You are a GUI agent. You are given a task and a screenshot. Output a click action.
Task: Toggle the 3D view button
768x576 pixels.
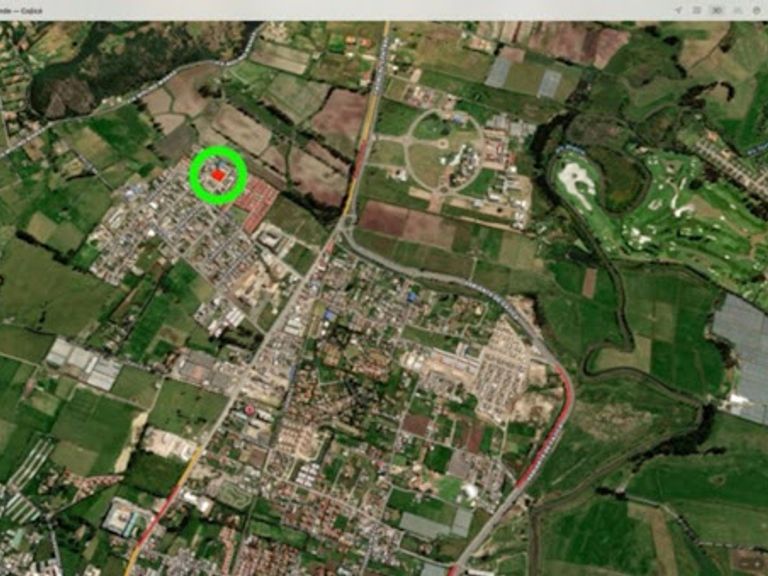click(716, 10)
